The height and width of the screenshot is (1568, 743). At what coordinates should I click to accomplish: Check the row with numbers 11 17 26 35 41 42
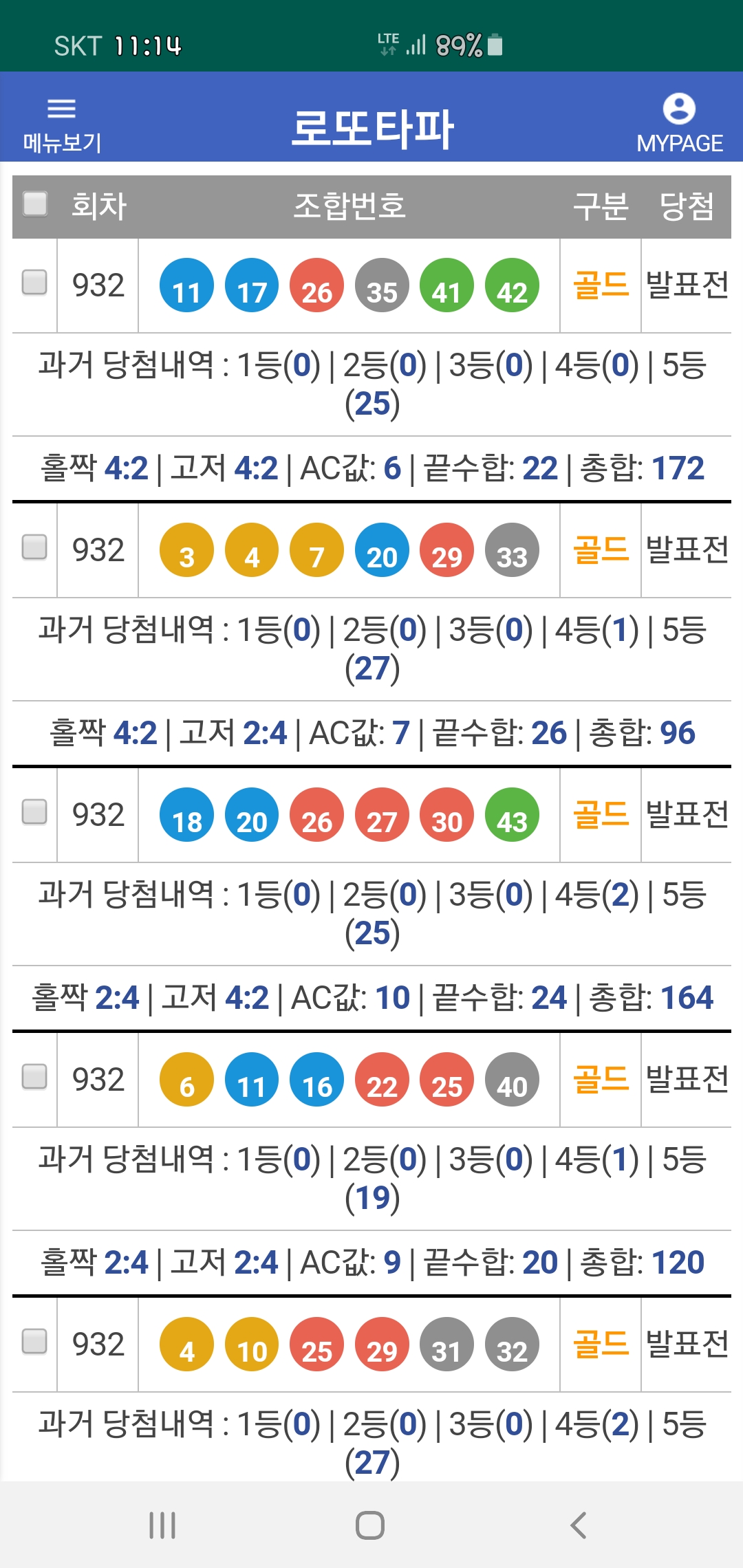click(x=34, y=282)
